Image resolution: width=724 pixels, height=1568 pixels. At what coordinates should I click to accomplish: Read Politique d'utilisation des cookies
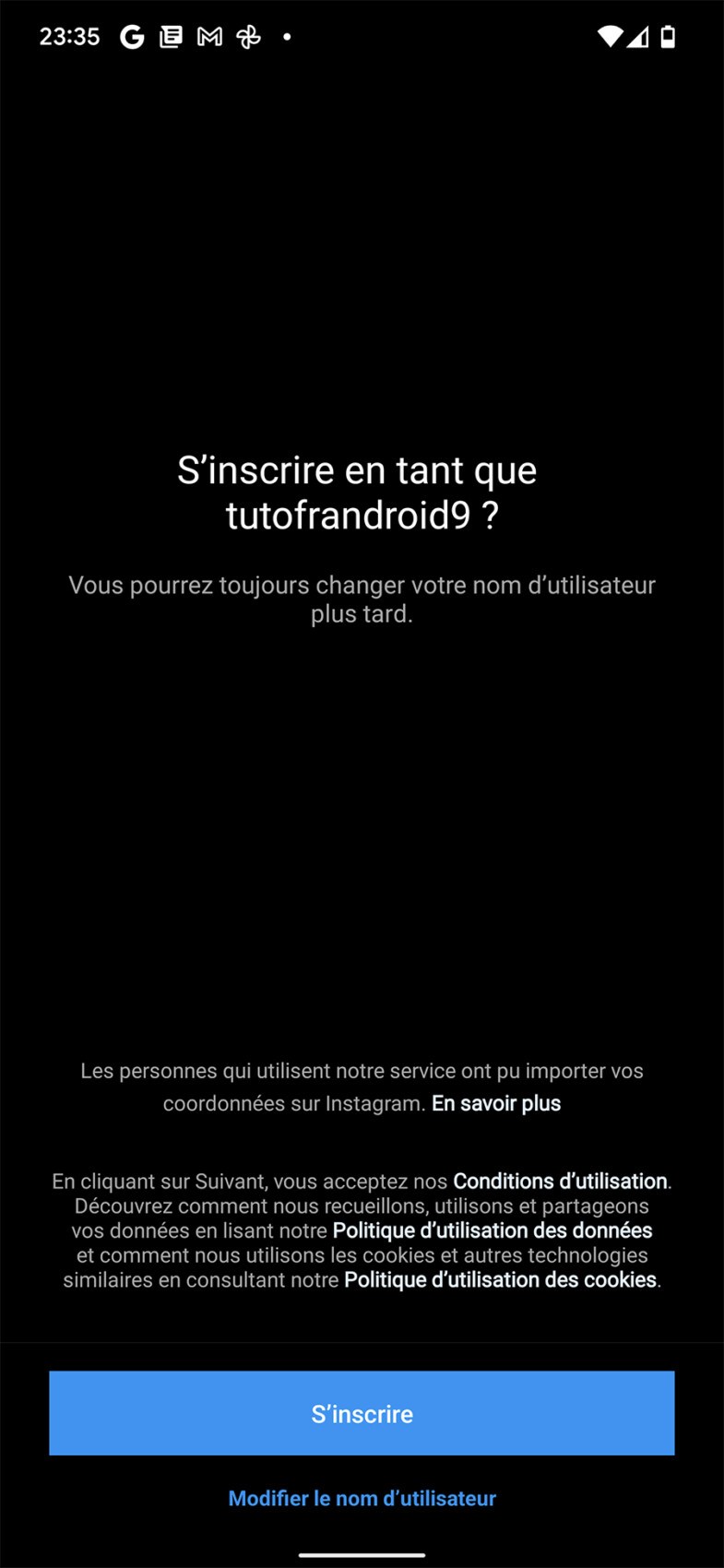pyautogui.click(x=500, y=1280)
